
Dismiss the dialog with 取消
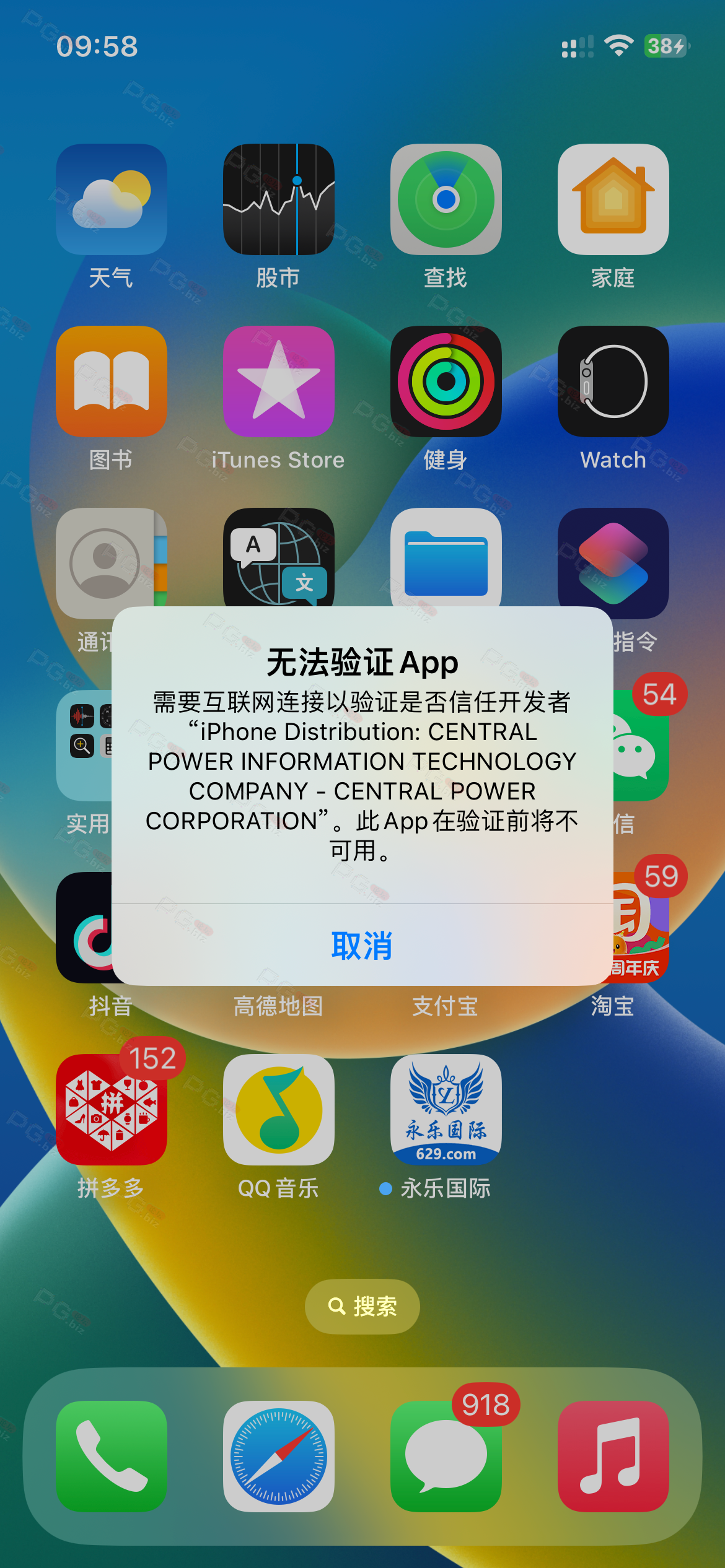(x=362, y=946)
